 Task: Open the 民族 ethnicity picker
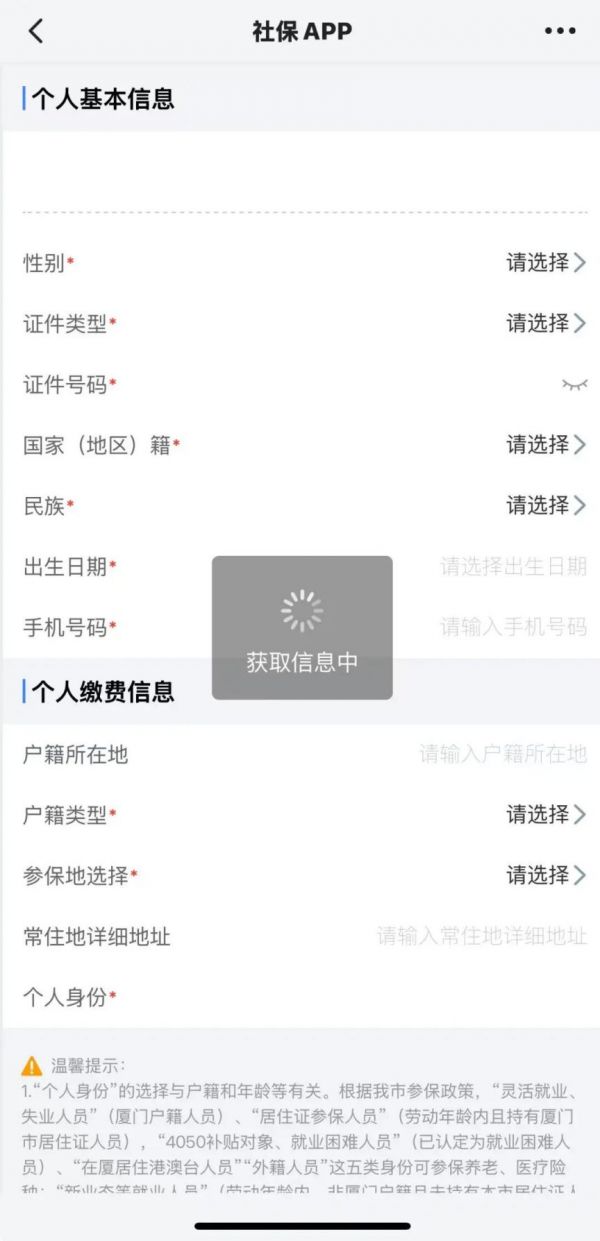coord(545,505)
